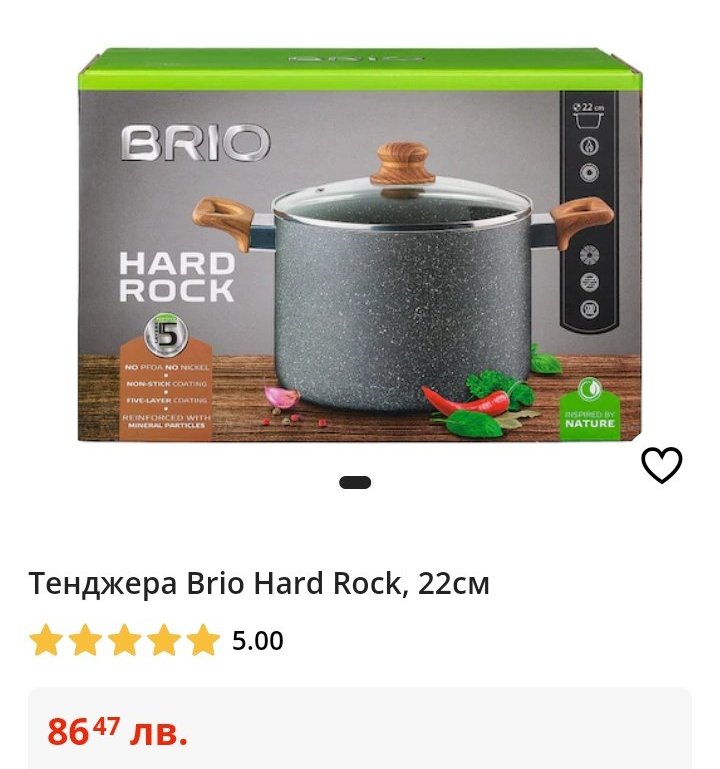Add the Brio pot to favorites
Viewport: 720px width, 769px height.
tap(662, 465)
